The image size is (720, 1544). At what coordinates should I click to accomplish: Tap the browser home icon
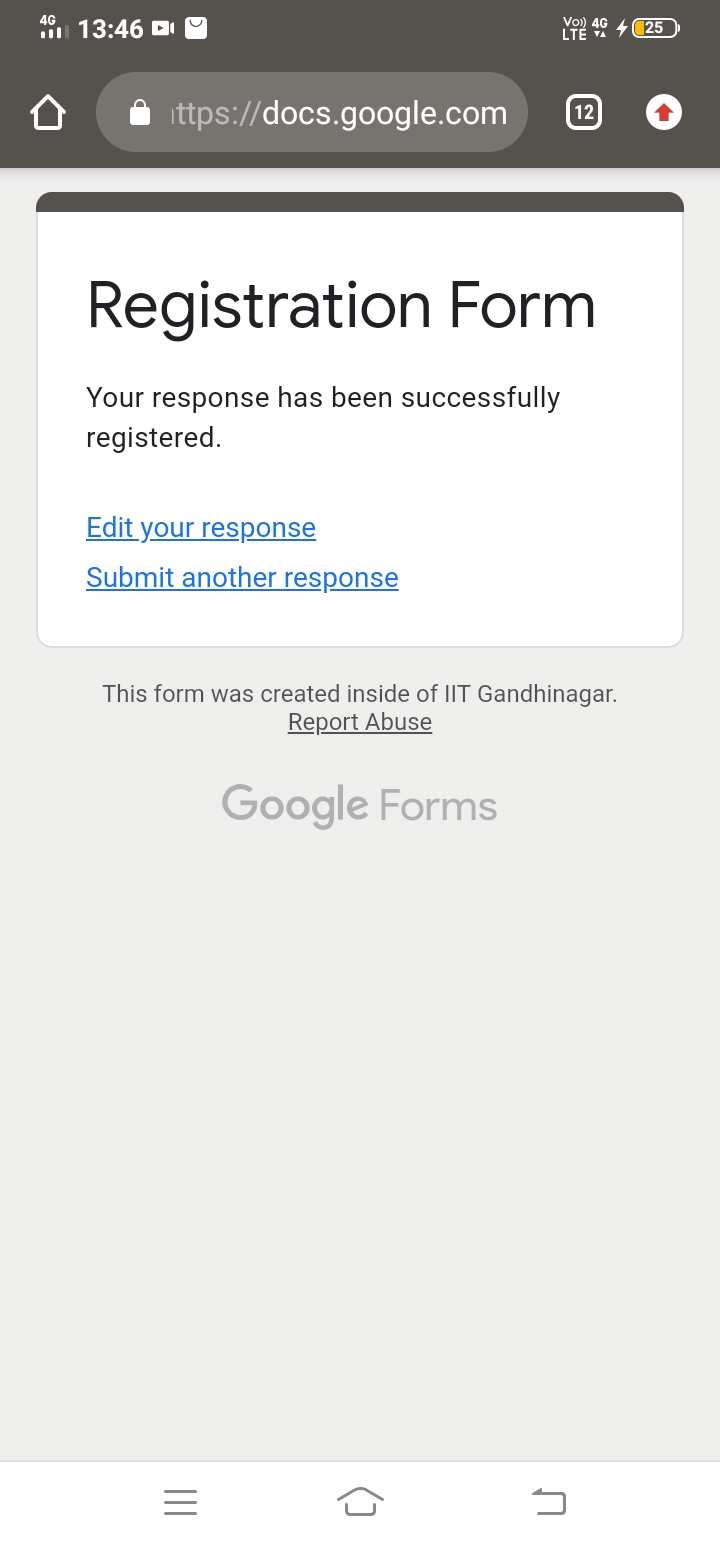(x=48, y=113)
